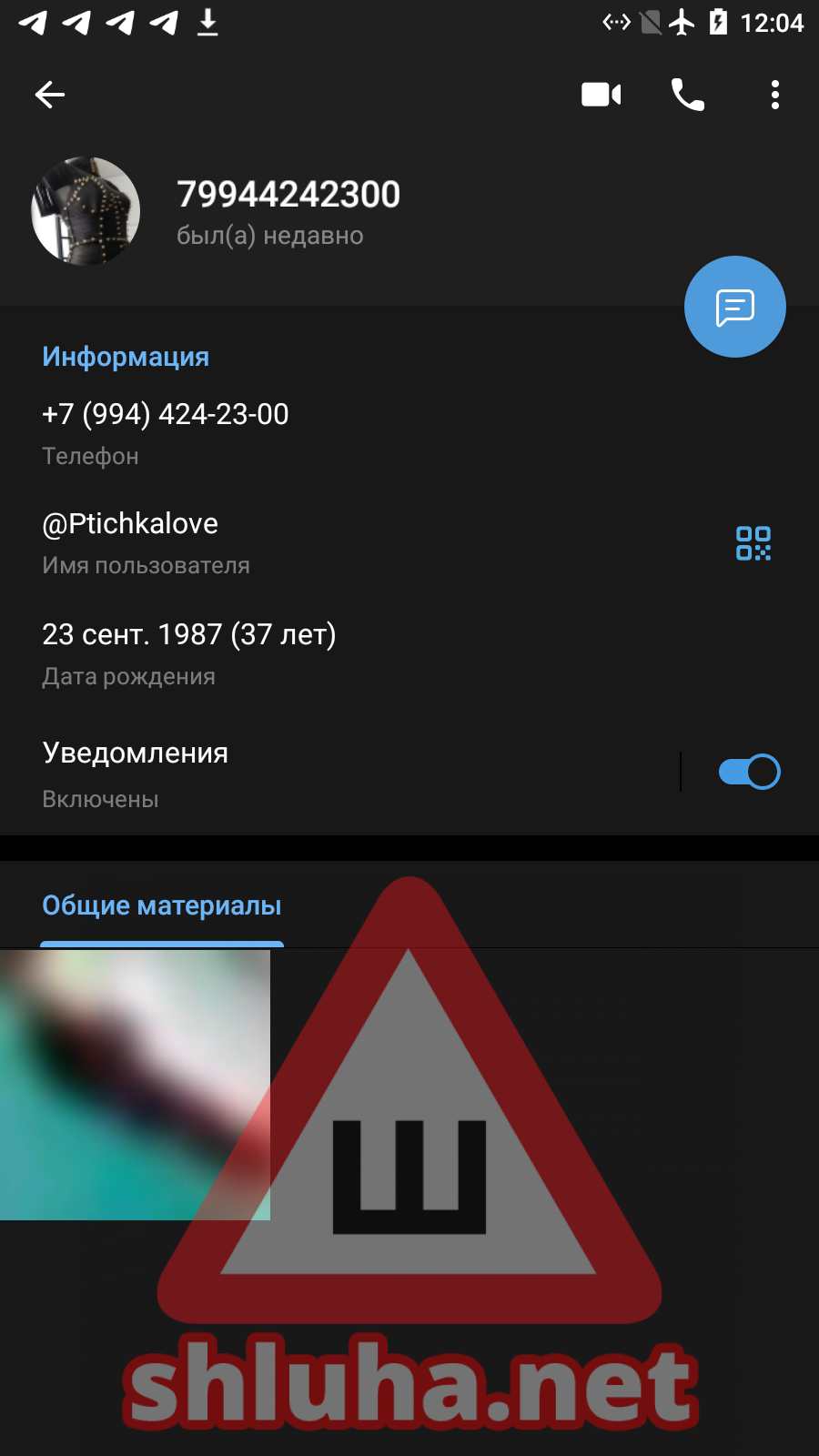Image resolution: width=819 pixels, height=1456 pixels.
Task: Tap the phone number +7 (994) 424-23-00
Action: point(166,415)
